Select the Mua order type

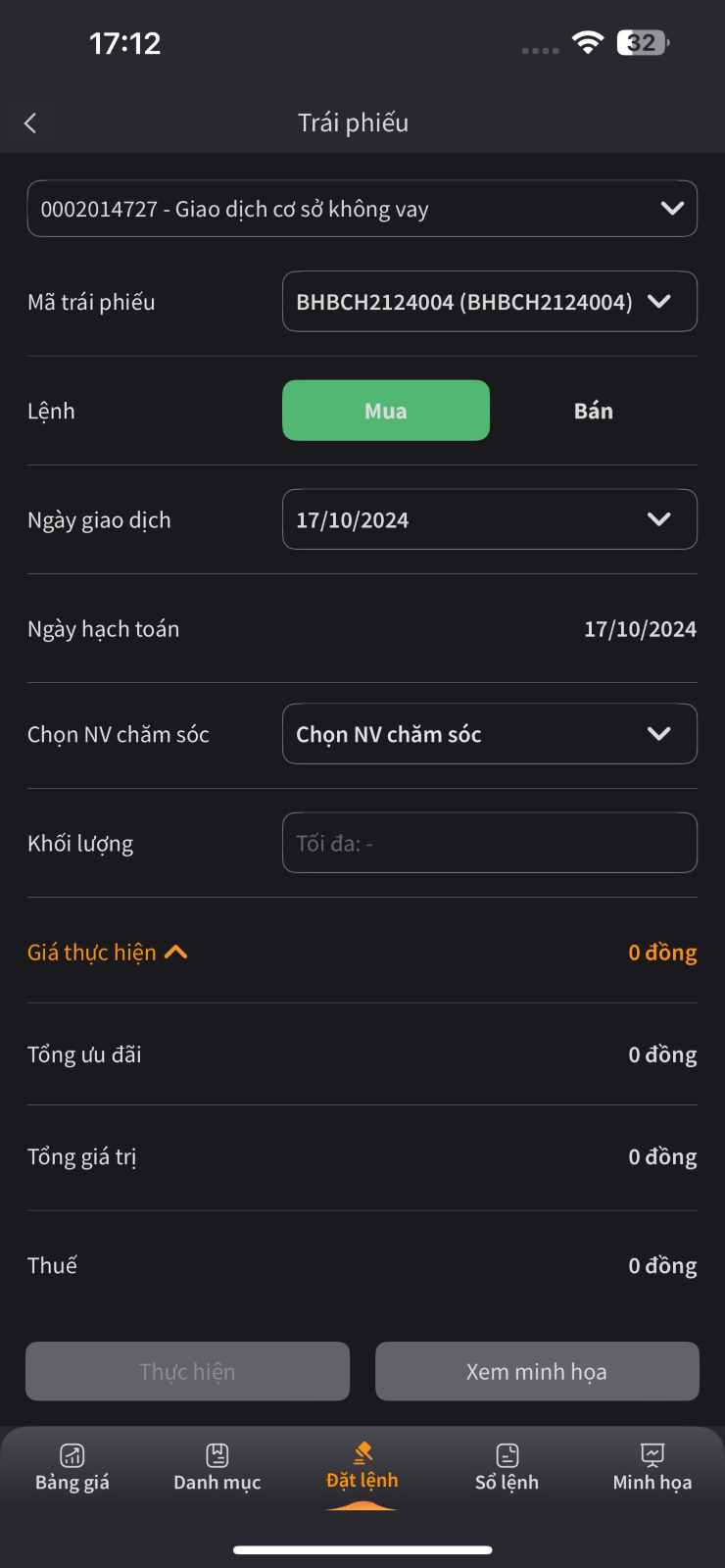point(386,411)
